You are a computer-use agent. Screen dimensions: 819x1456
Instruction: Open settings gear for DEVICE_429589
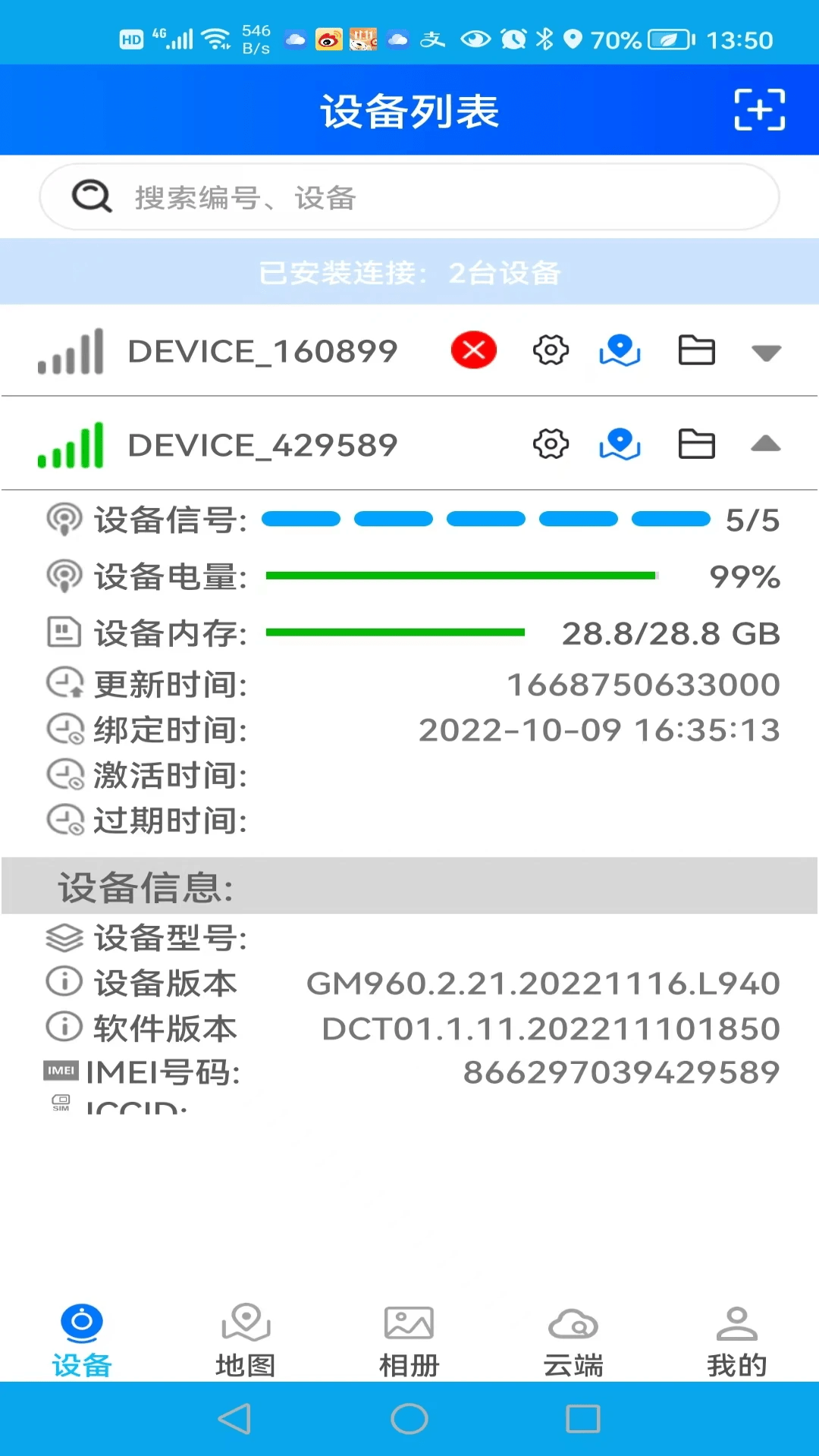(x=551, y=444)
